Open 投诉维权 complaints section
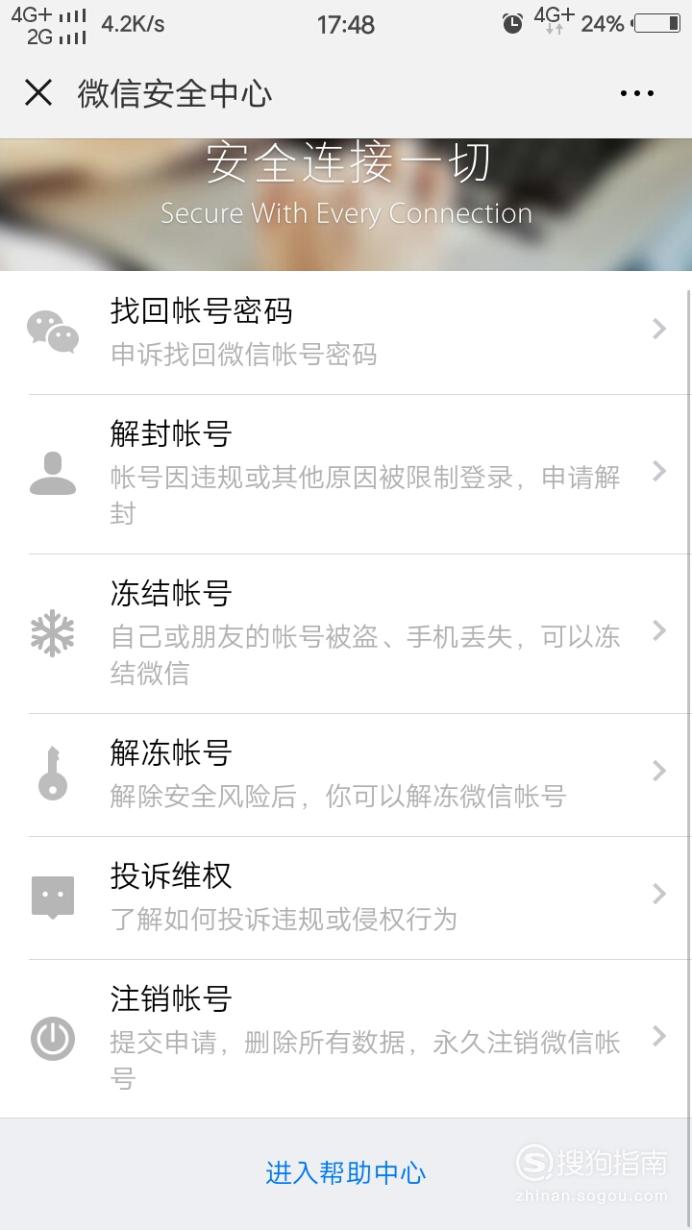 coord(346,898)
